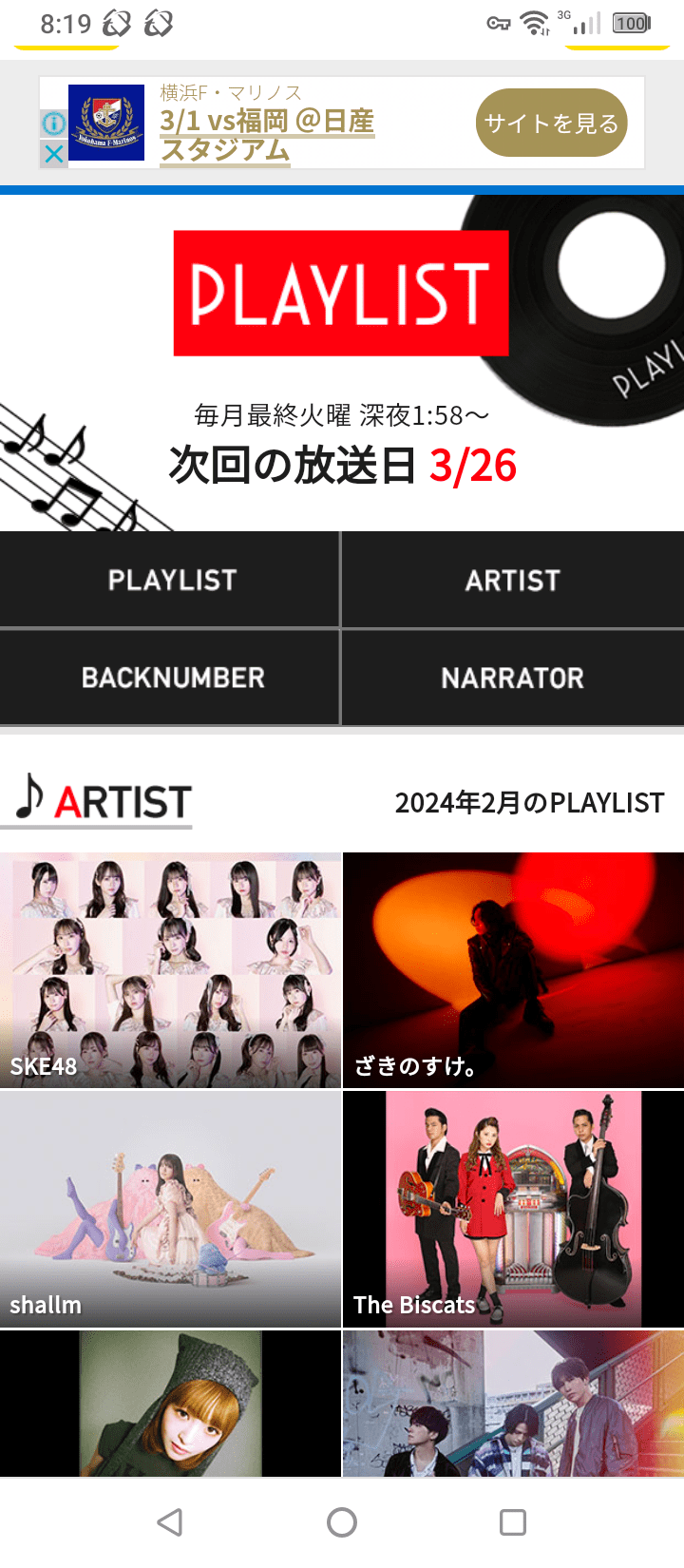Image resolution: width=684 pixels, height=1568 pixels.
Task: Open the PLAYLIST menu button
Action: [170, 580]
